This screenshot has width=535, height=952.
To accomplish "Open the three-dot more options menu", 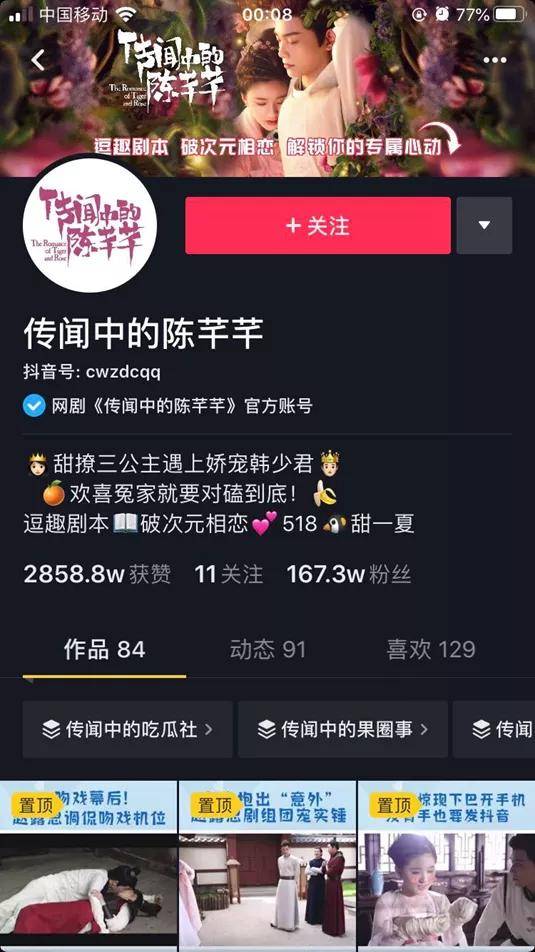I will tap(495, 60).
